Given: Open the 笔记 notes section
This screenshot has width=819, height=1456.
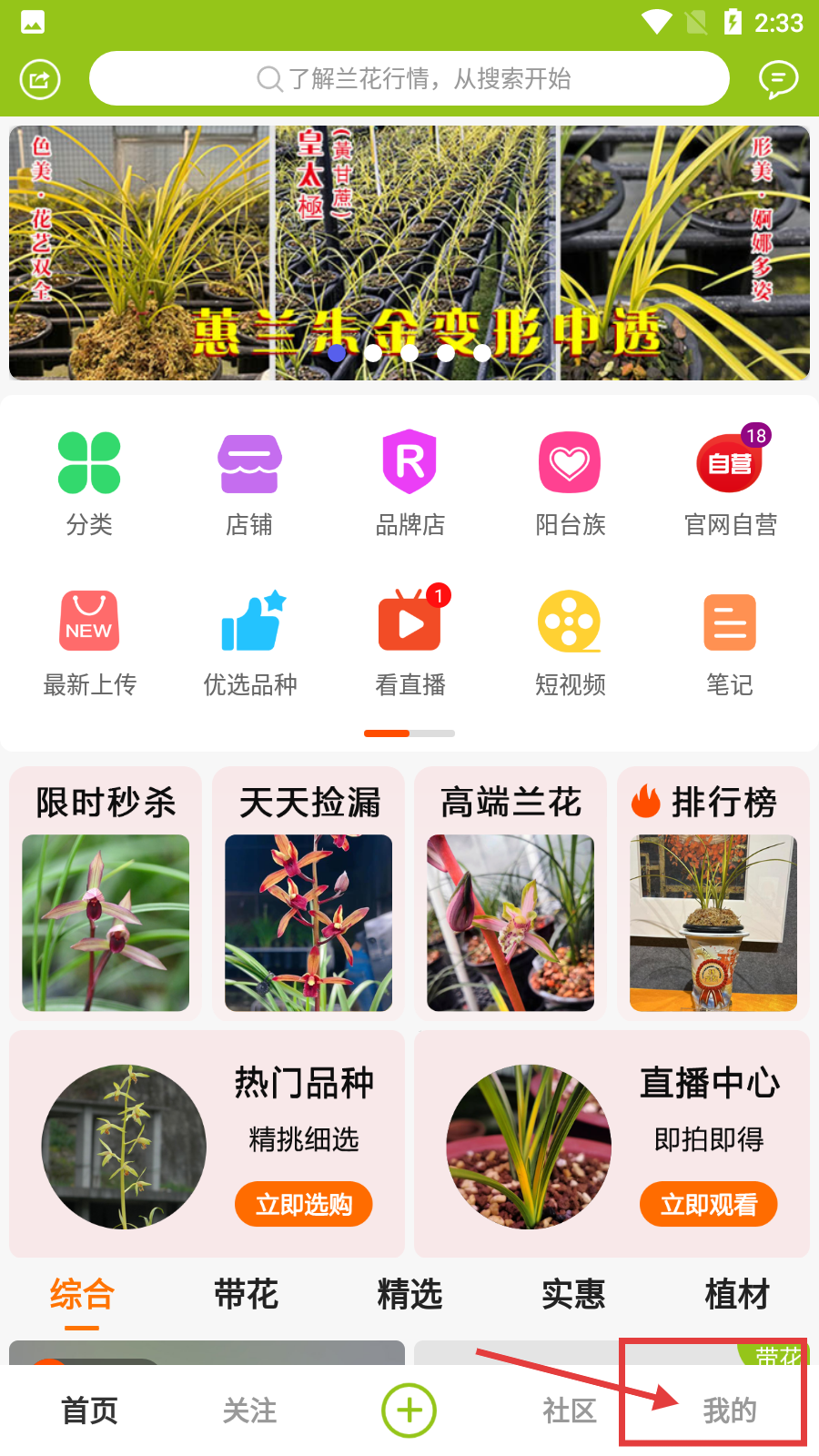Looking at the screenshot, I should coord(730,643).
